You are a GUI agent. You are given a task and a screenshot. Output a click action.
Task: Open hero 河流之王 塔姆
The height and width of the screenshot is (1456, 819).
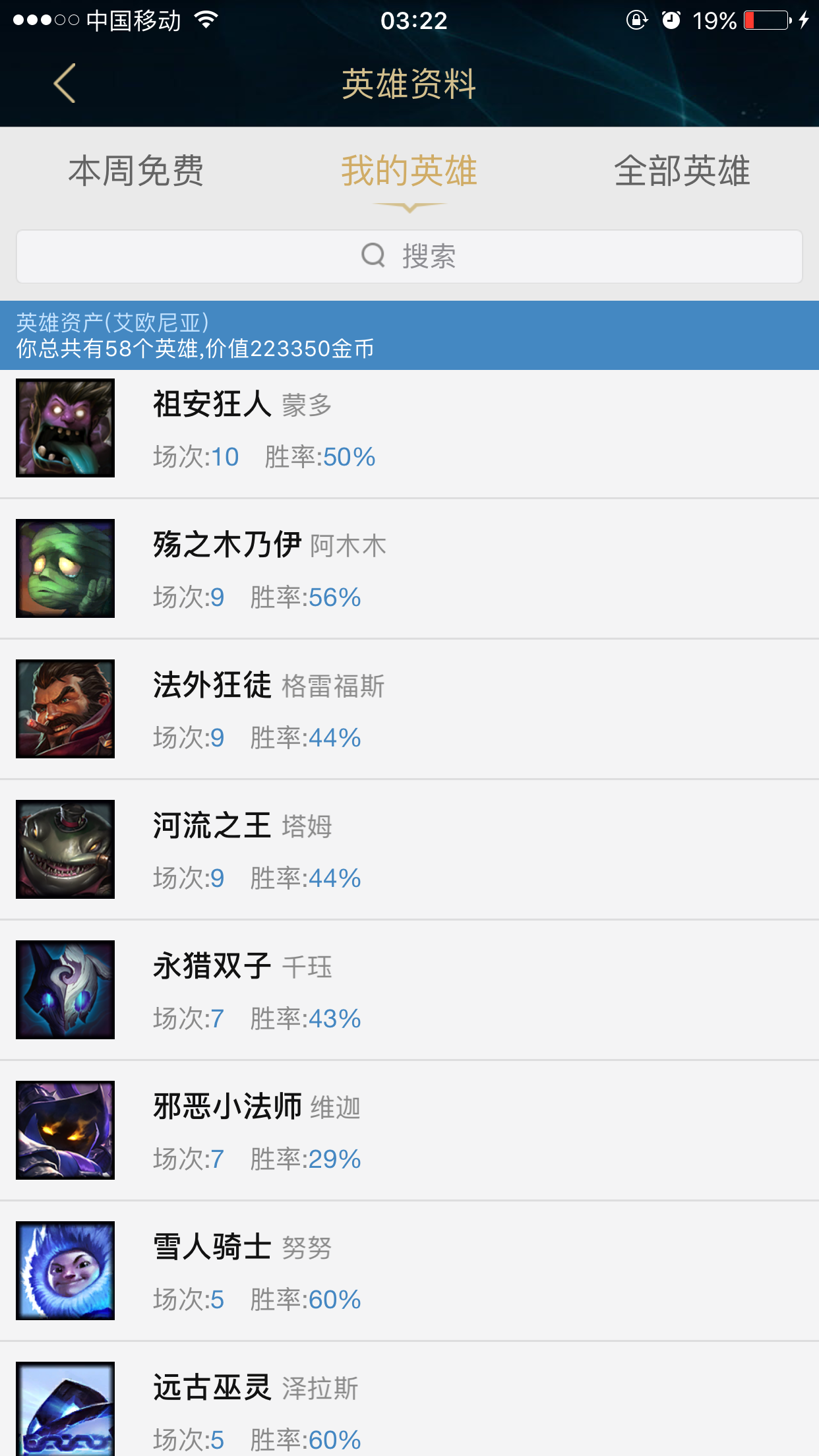(x=409, y=850)
